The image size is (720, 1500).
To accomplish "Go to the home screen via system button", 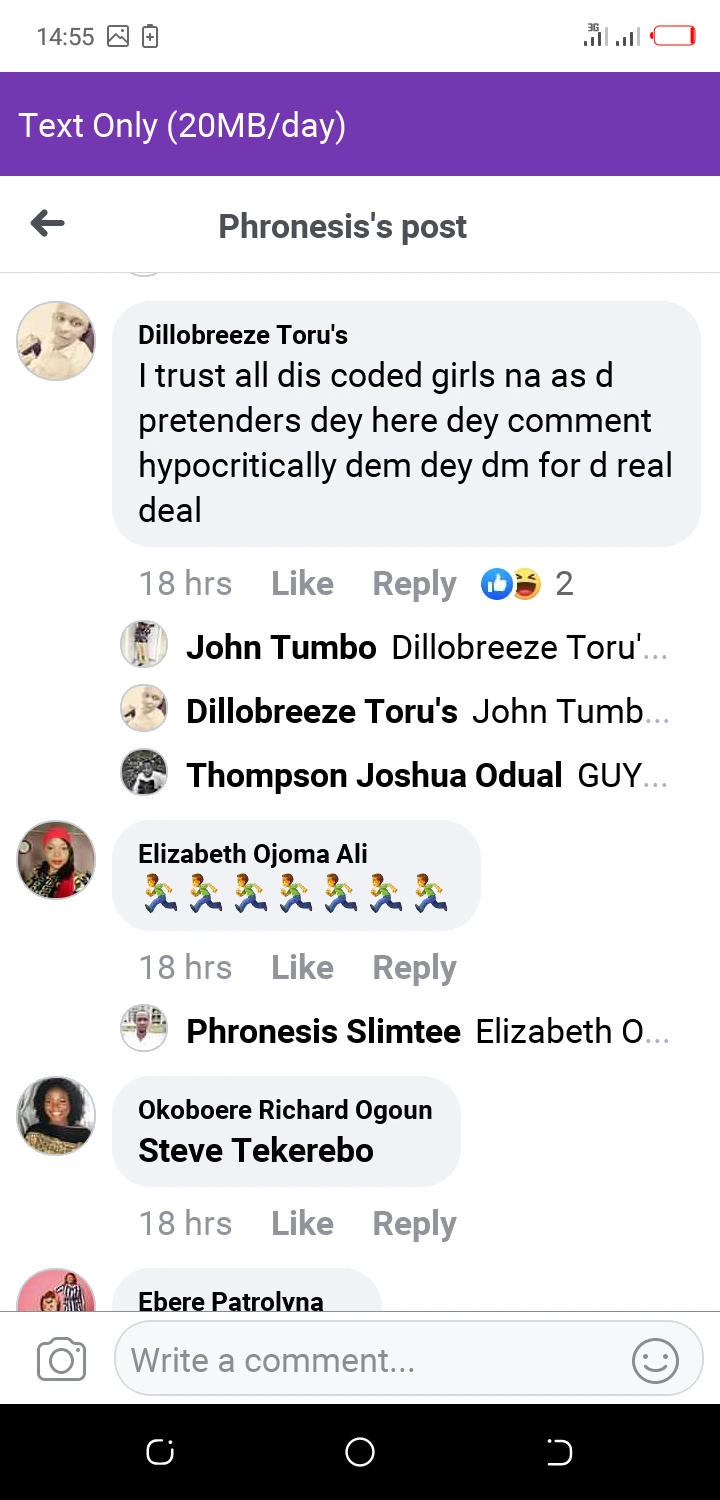I will click(360, 1452).
